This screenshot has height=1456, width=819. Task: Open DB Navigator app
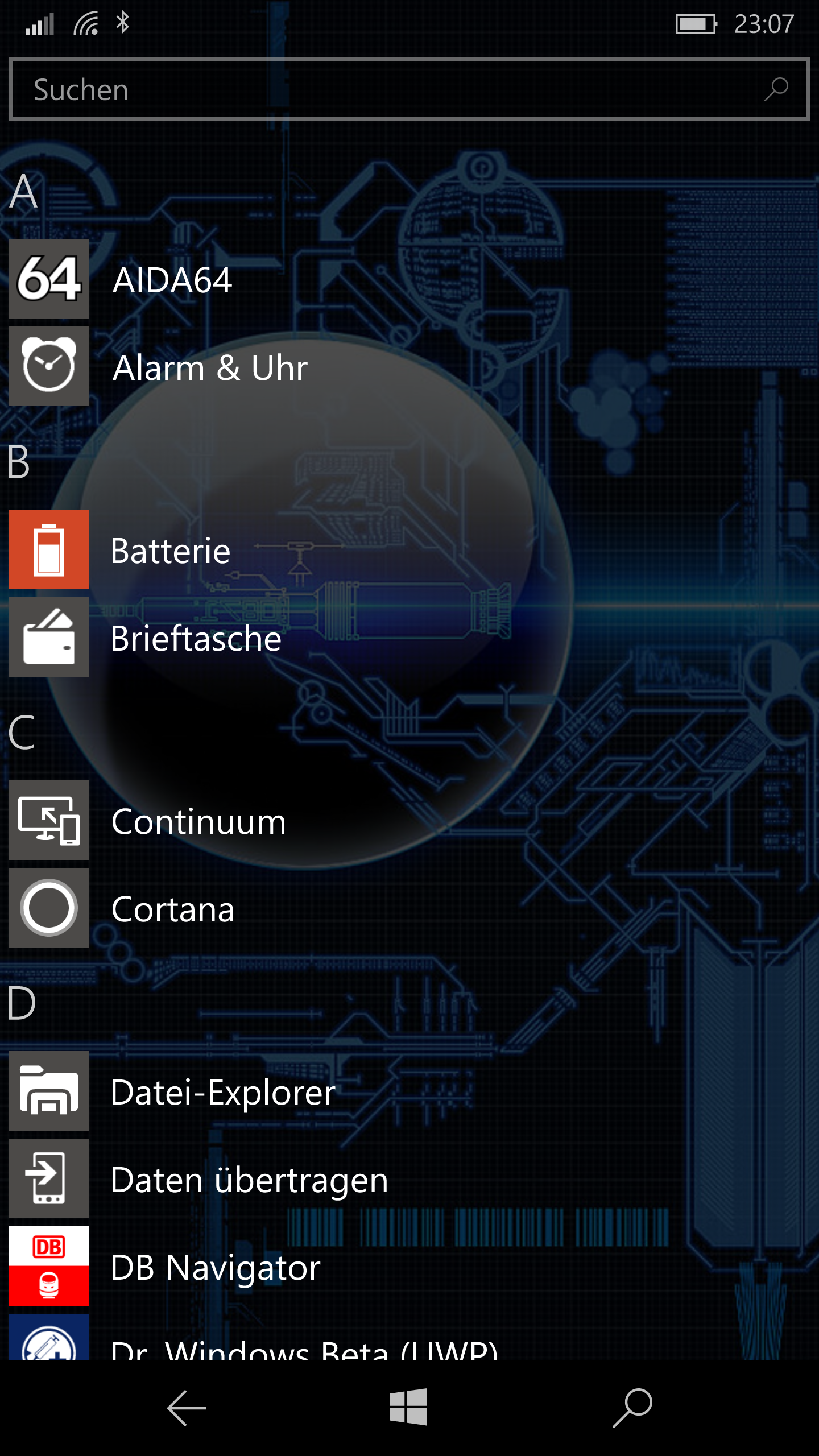409,1266
